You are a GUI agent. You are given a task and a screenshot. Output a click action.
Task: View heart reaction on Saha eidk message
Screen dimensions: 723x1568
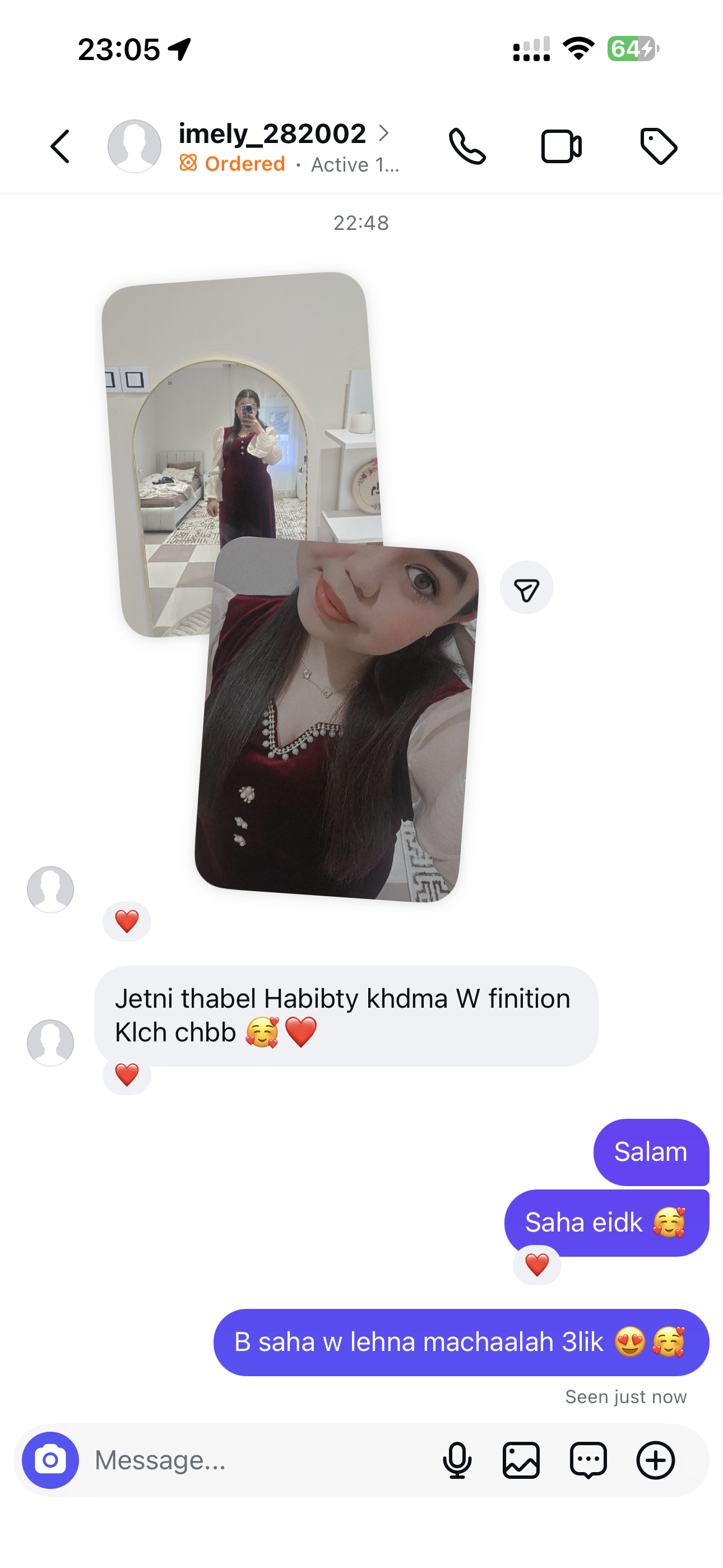tap(537, 1266)
